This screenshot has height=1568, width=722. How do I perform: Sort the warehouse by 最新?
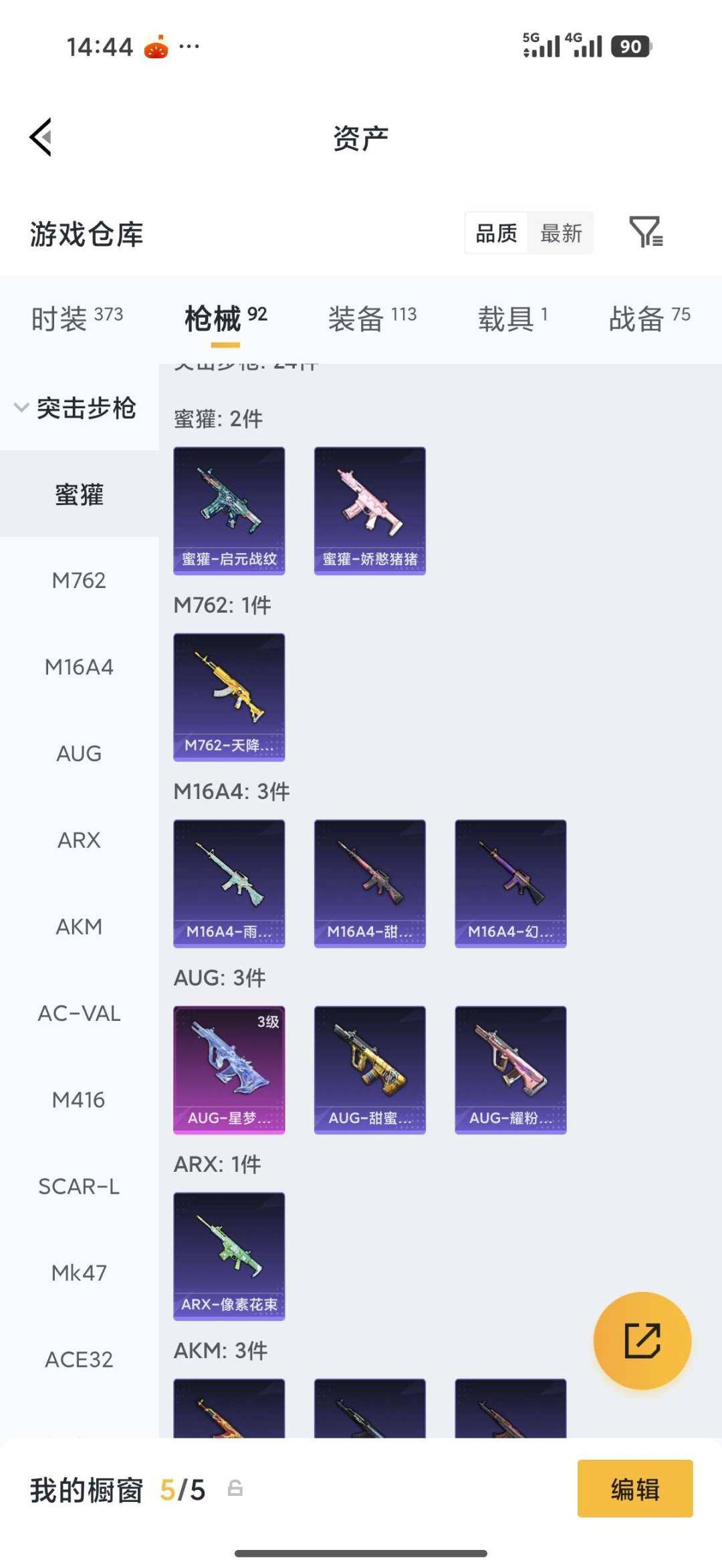click(560, 233)
